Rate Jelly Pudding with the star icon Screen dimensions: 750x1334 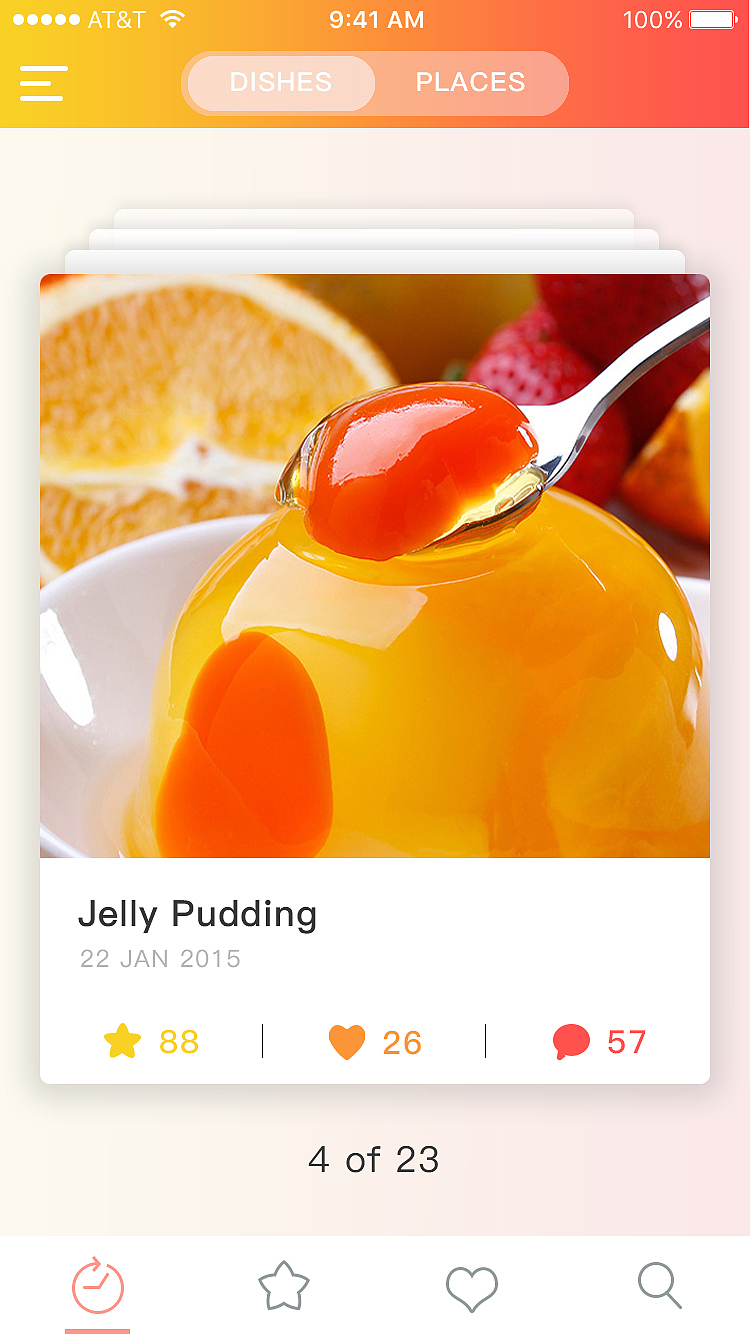tap(123, 1041)
